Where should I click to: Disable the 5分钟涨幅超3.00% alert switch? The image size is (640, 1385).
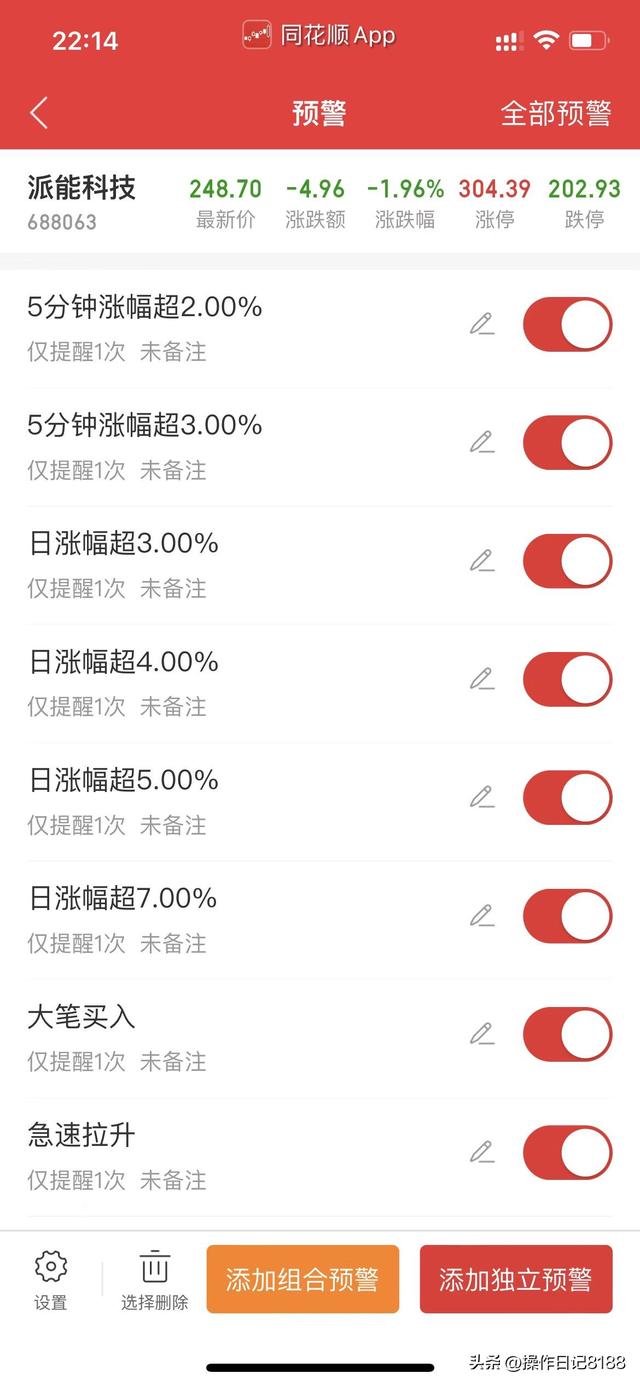tap(567, 442)
